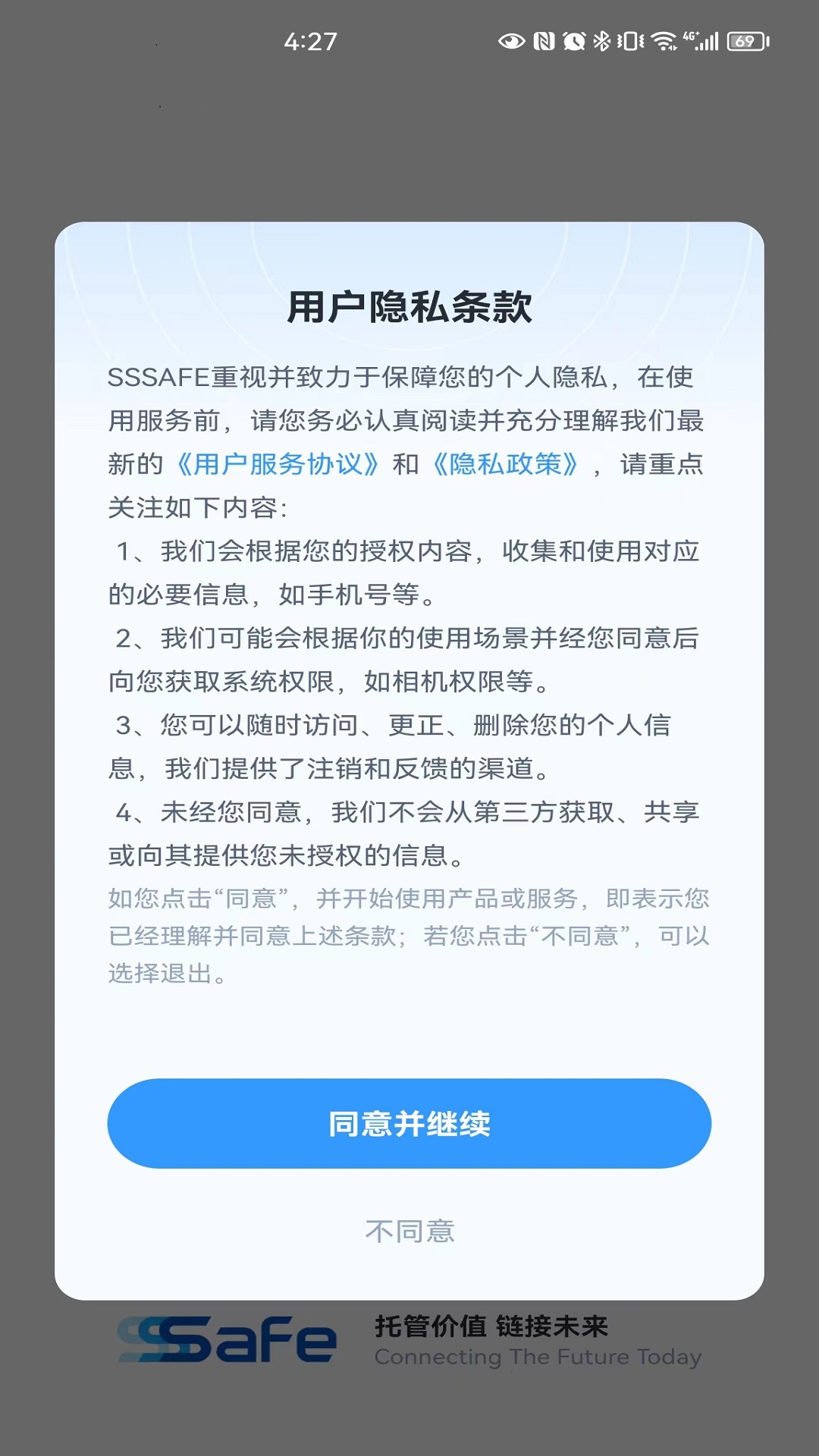Open the 《用户服务协议》 user agreement link
Image resolution: width=819 pixels, height=1456 pixels.
point(279,466)
